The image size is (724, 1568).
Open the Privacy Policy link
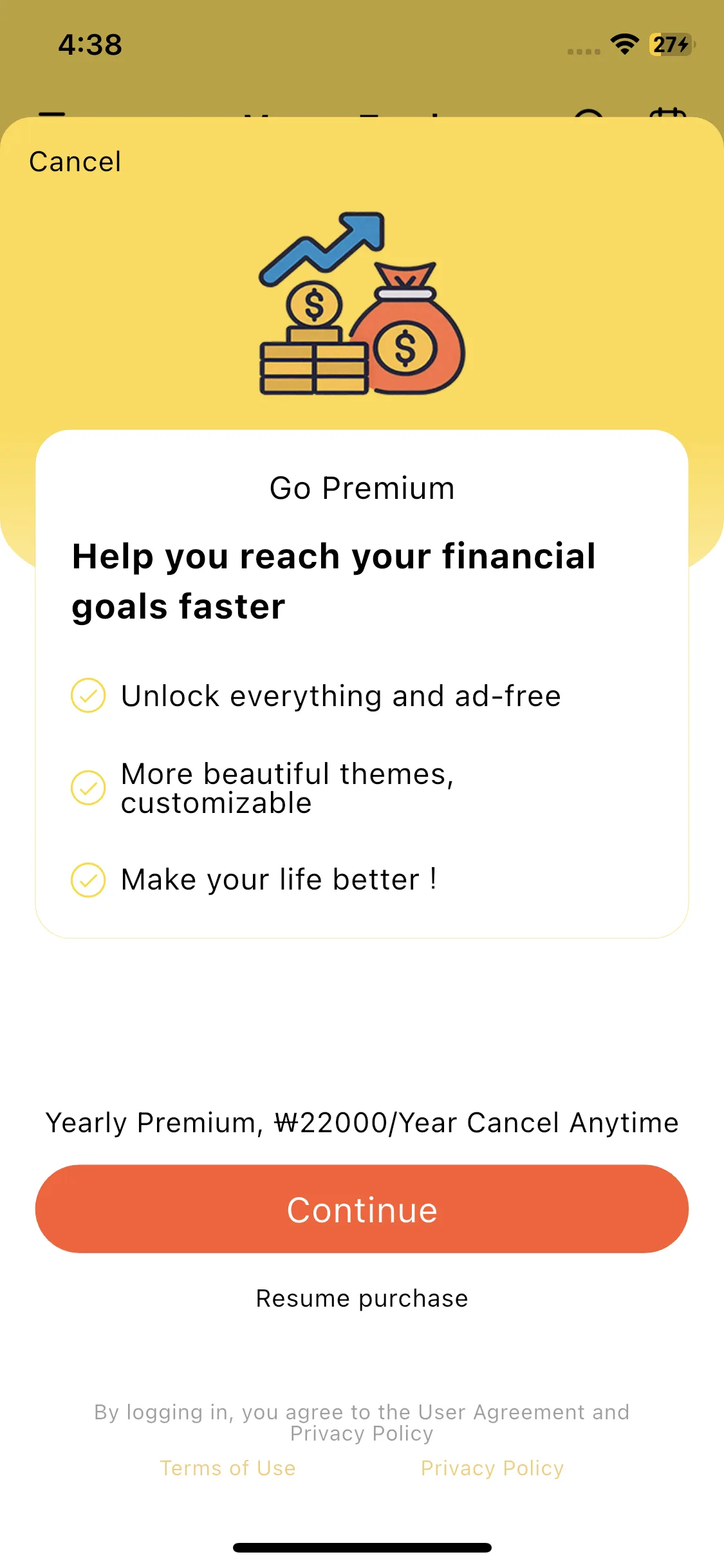tap(492, 1468)
